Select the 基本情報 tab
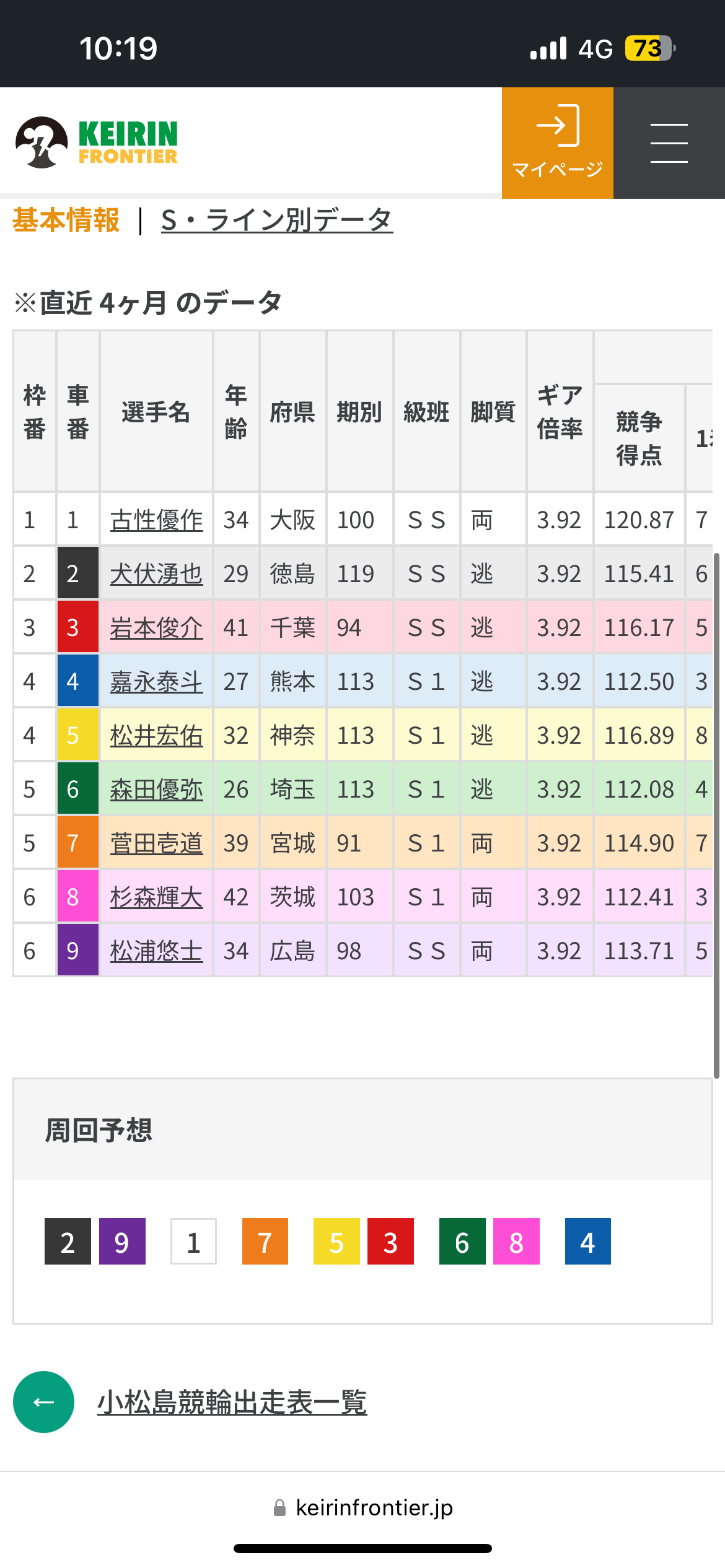Image resolution: width=725 pixels, height=1568 pixels. 66,220
